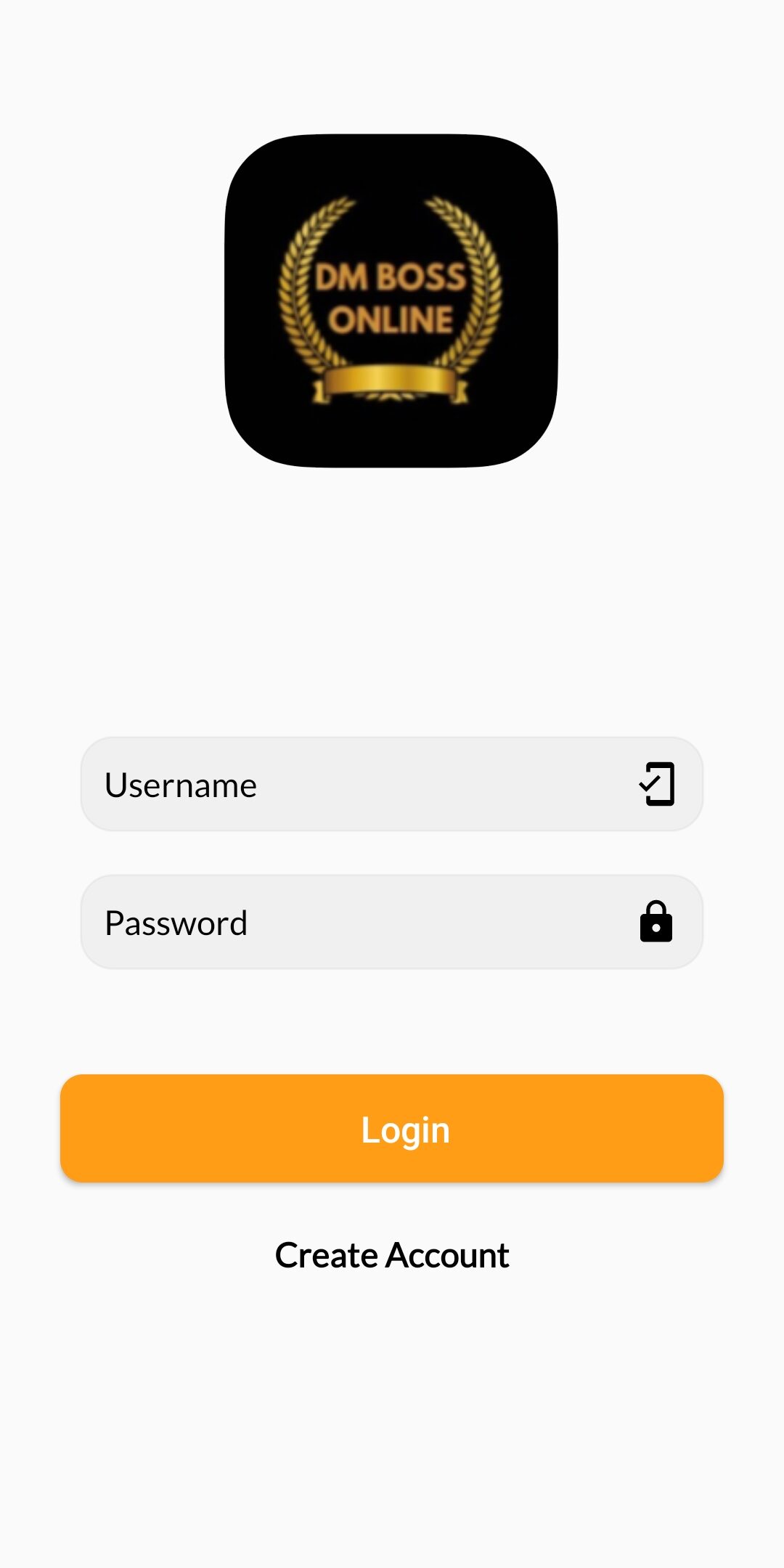
Task: Focus the Password field
Action: click(363, 923)
